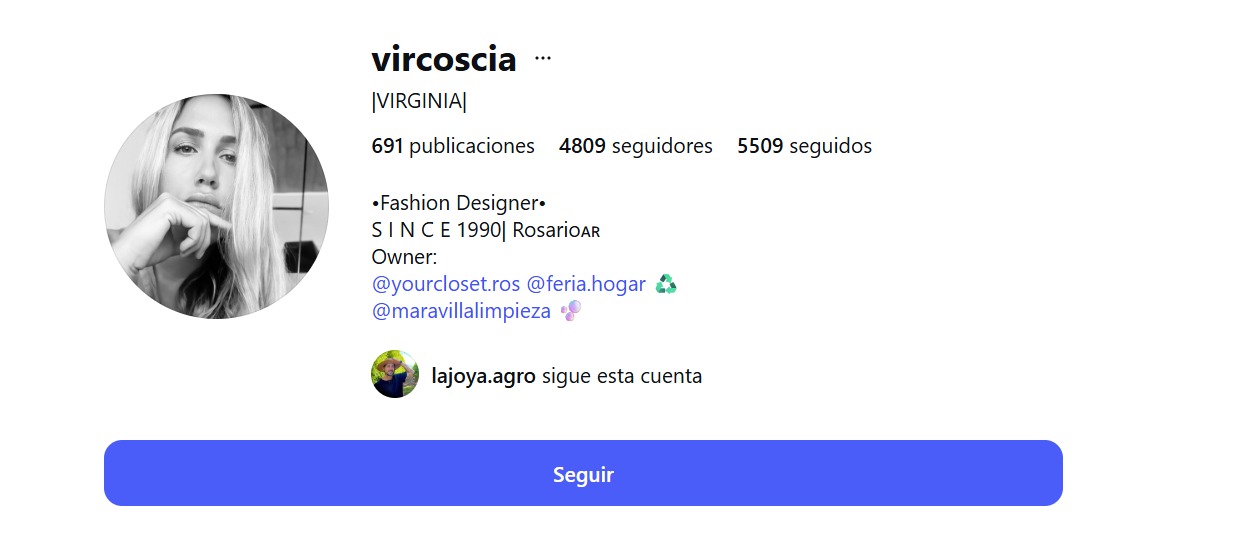Viewport: 1242px width, 543px height.
Task: Open the @yourcloset.ros profile link
Action: [x=446, y=284]
